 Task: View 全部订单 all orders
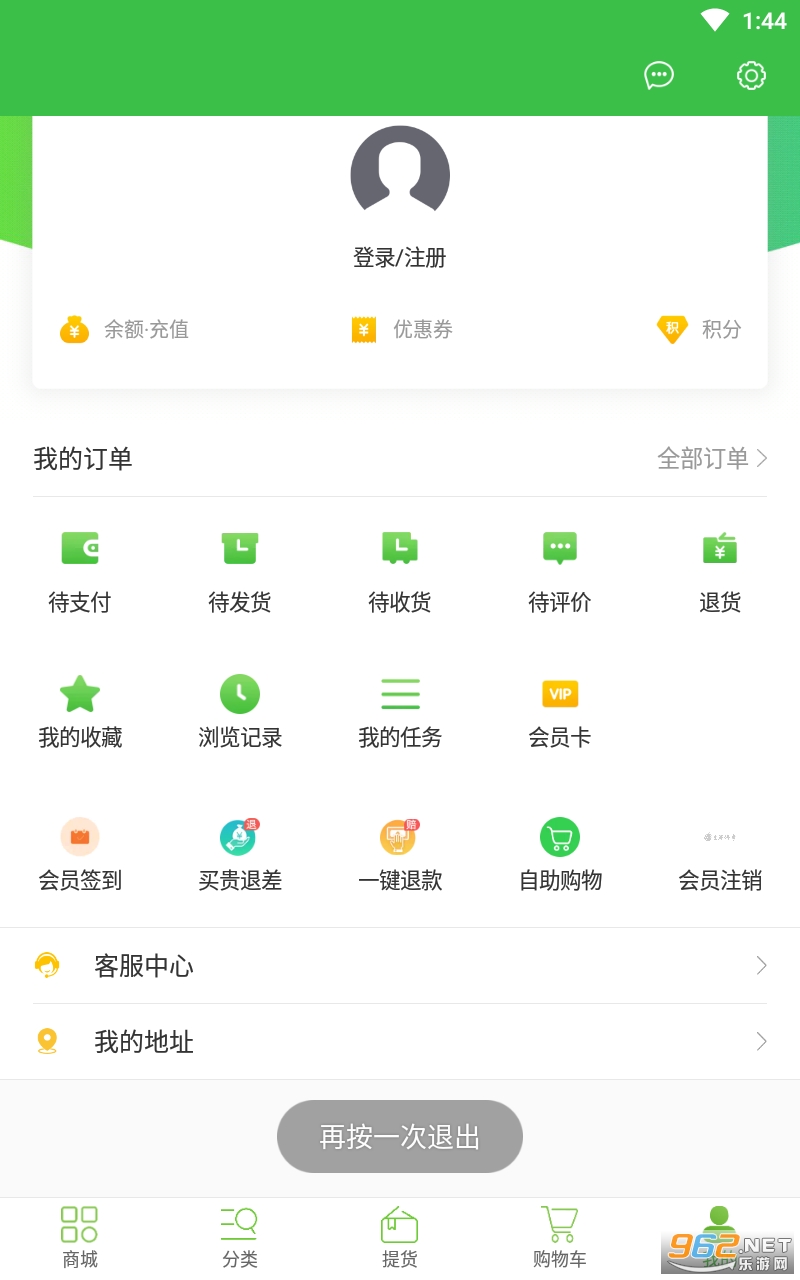point(711,458)
